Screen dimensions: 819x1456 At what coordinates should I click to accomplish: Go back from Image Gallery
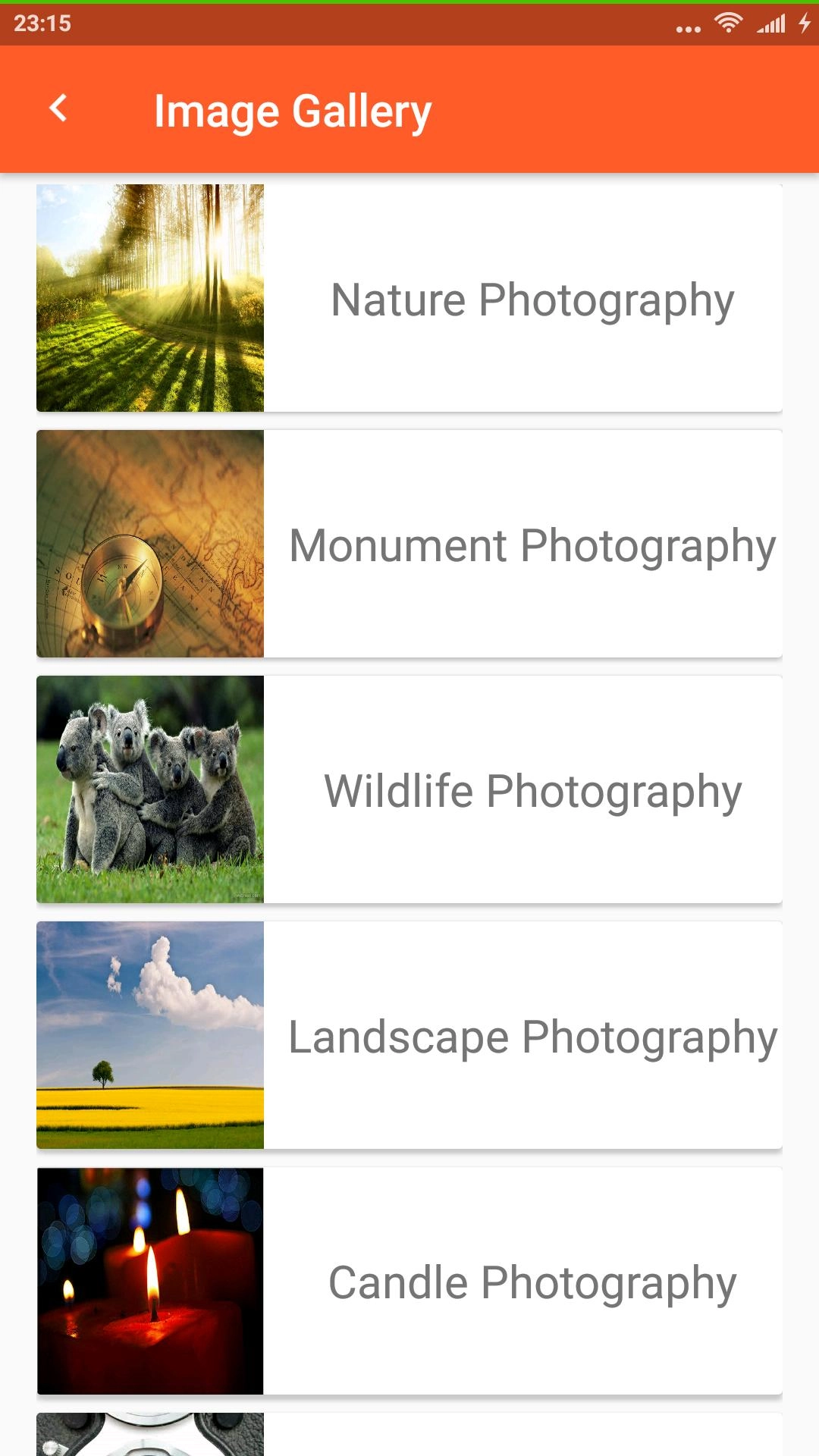coord(58,109)
